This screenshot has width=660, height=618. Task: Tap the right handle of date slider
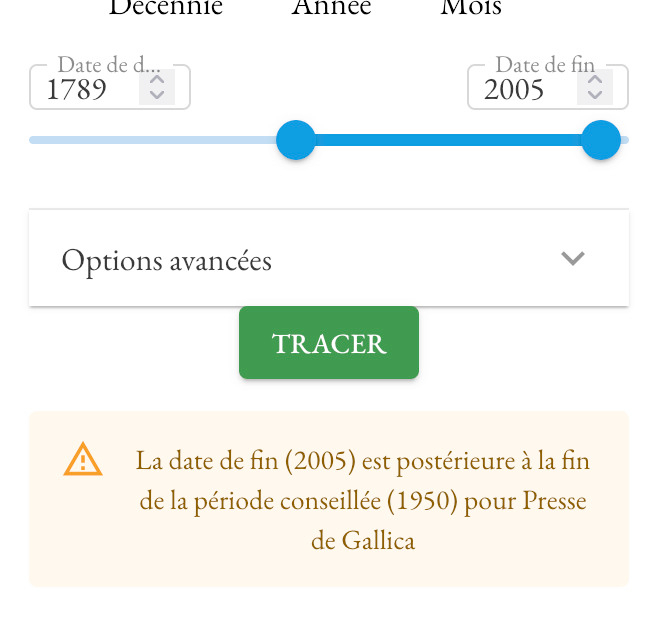click(x=601, y=140)
